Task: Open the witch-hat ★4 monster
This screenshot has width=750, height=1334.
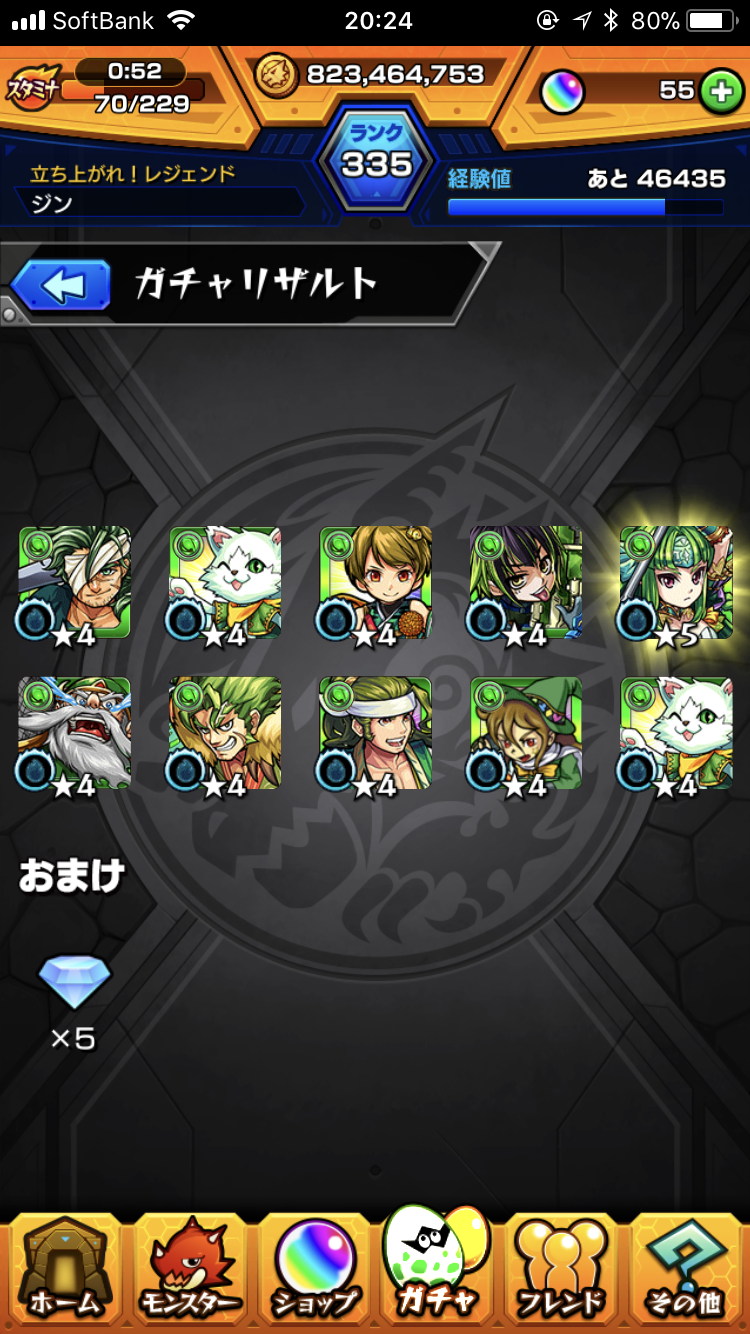Action: pyautogui.click(x=526, y=734)
